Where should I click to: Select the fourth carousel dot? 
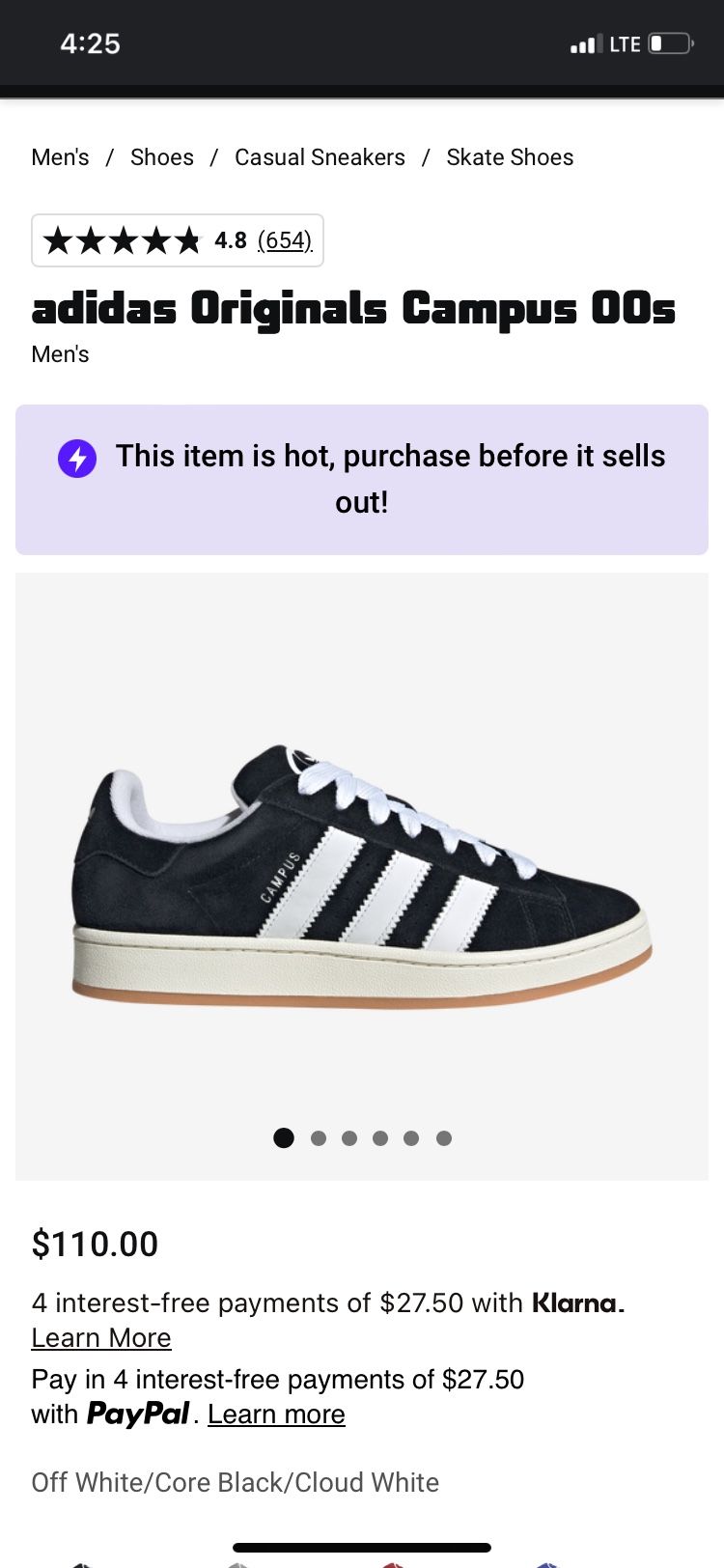click(380, 1137)
